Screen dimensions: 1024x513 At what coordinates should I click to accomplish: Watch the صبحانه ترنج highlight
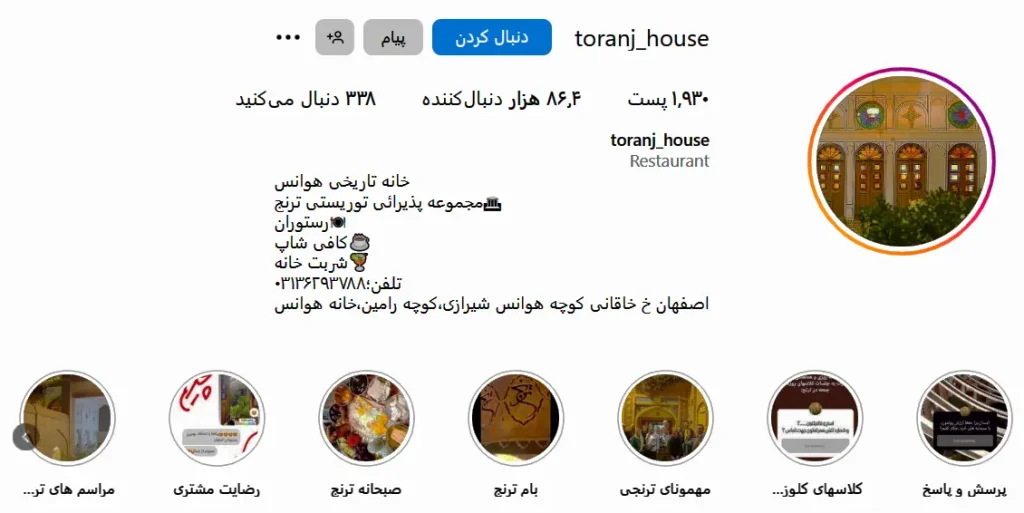coord(366,418)
